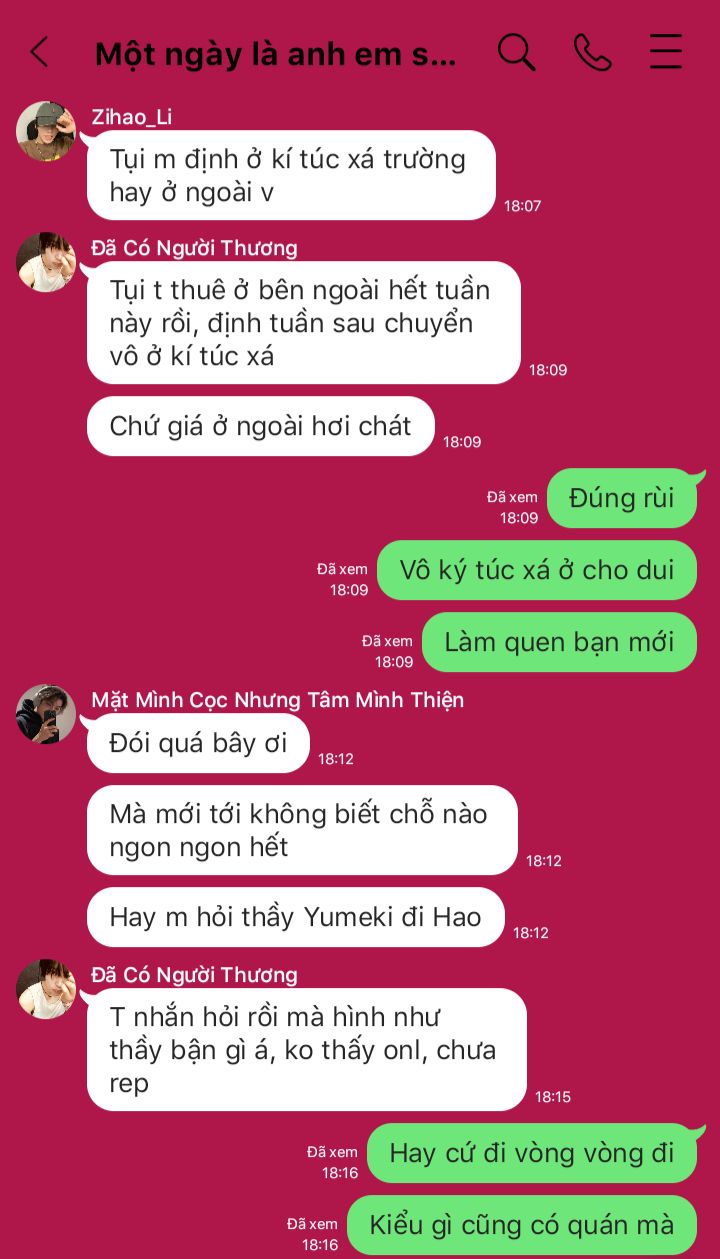View Zihao_Li's profile picture
Viewport: 720px width, 1259px height.
(x=46, y=131)
